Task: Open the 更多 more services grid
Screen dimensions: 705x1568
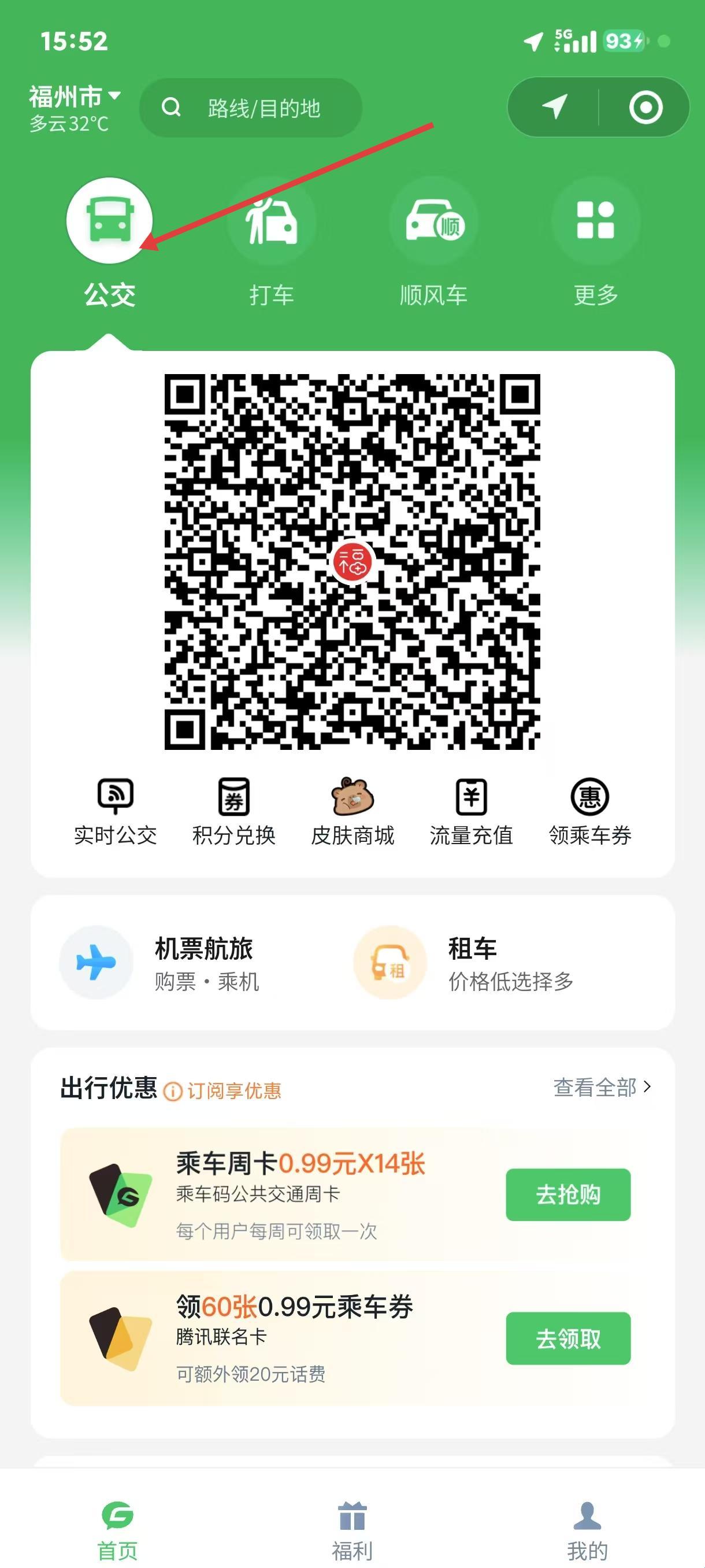Action: [596, 220]
